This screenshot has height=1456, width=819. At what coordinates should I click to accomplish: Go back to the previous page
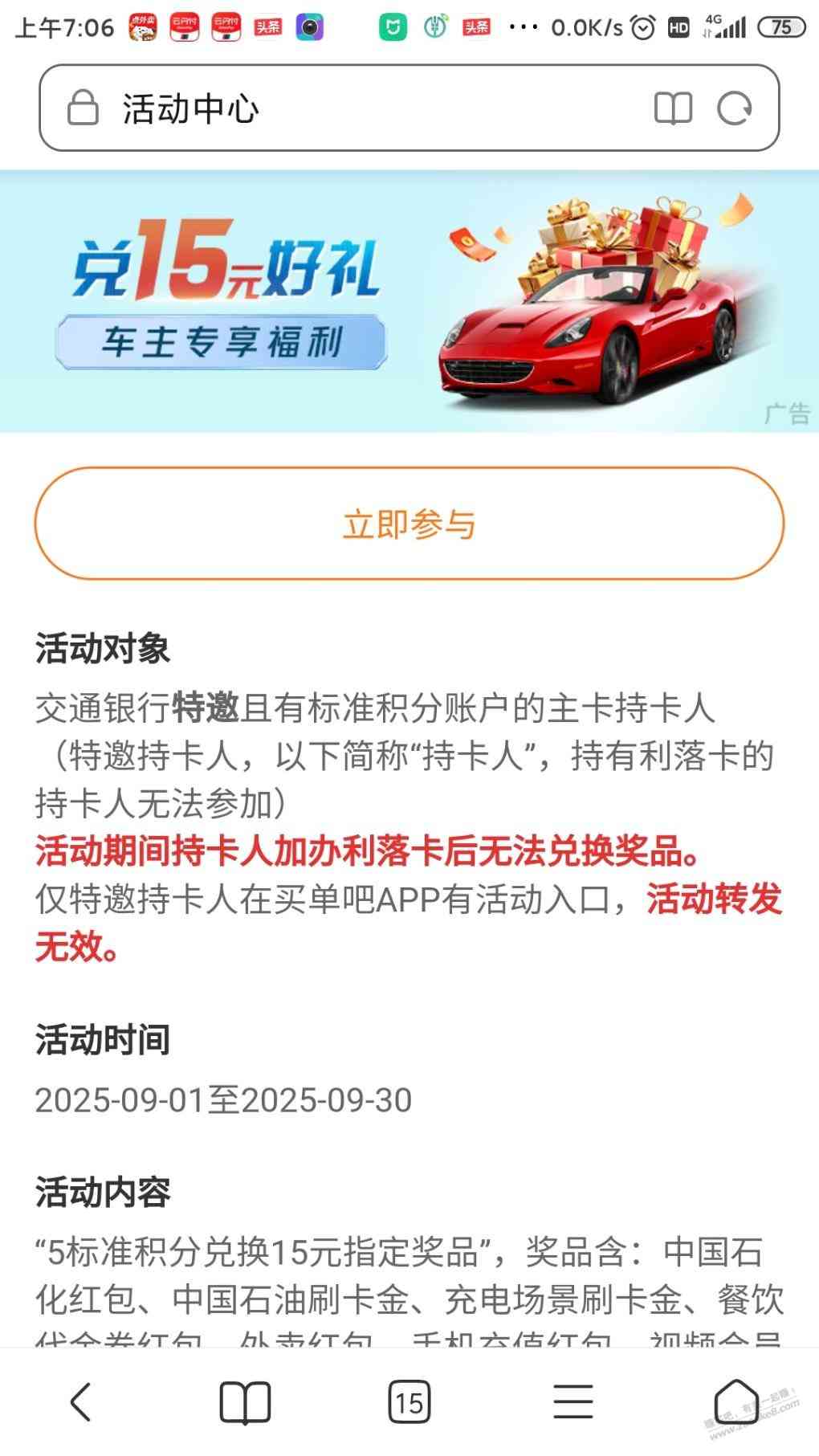click(81, 1403)
